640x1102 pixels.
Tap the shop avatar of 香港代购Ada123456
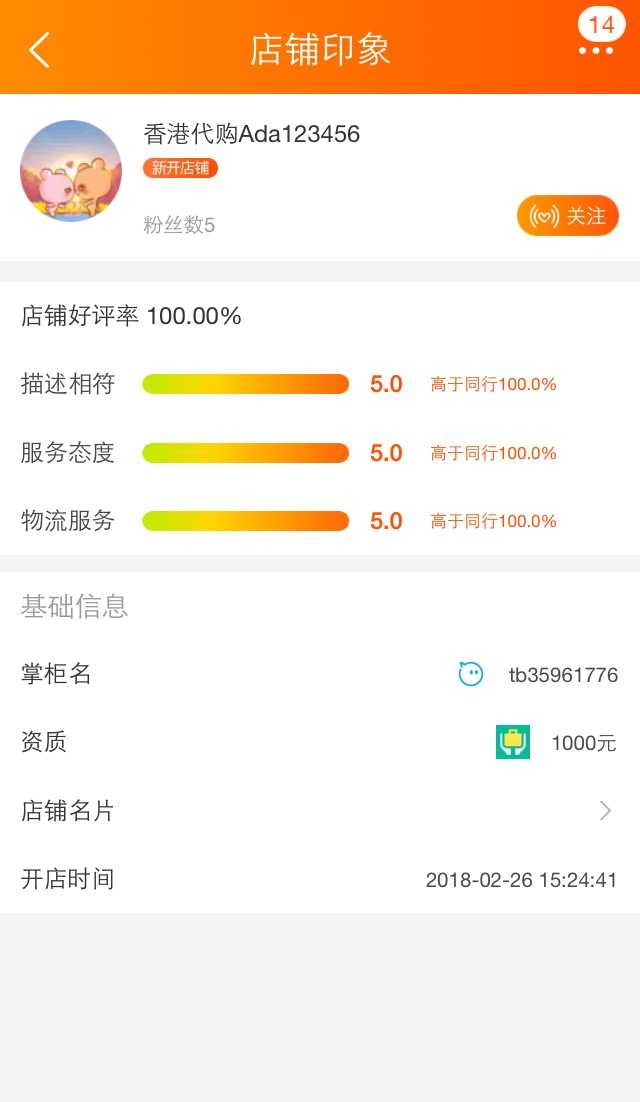coord(71,171)
